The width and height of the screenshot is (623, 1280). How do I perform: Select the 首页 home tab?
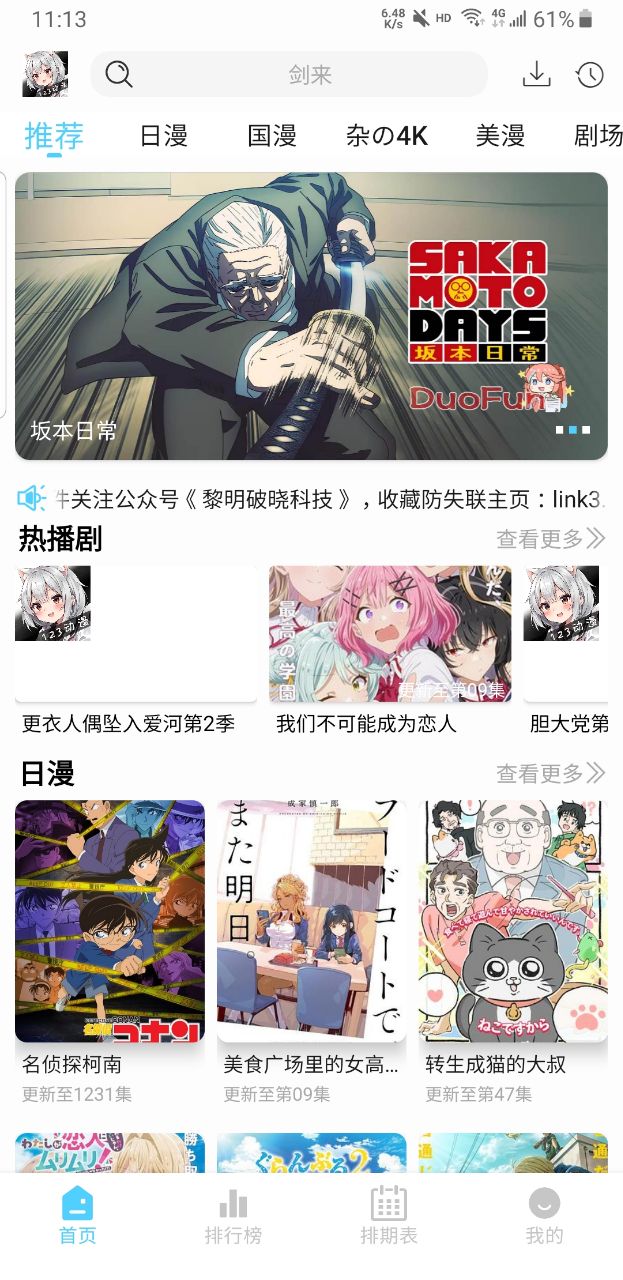(78, 1216)
